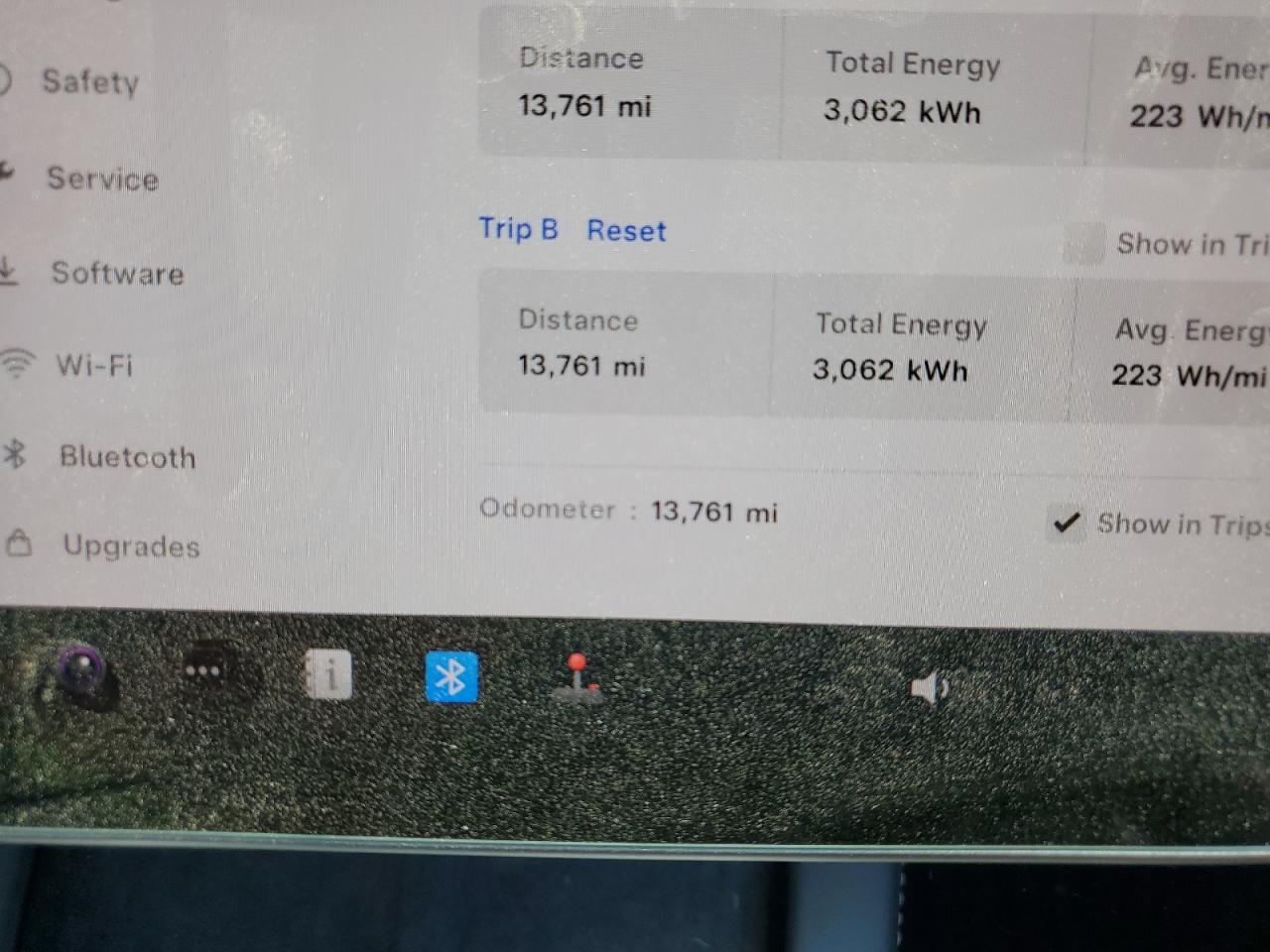Open Wi-Fi settings

point(93,365)
